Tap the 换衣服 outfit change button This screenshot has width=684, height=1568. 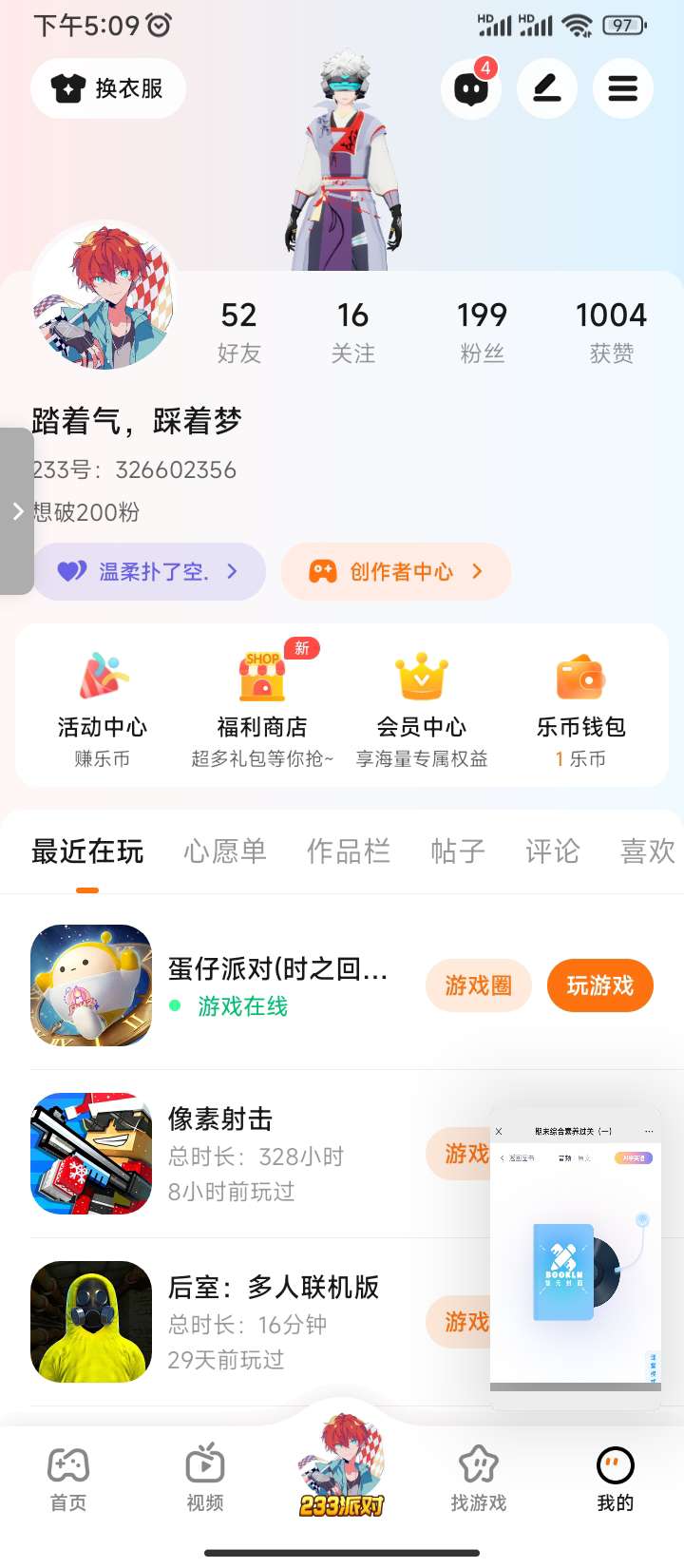pos(107,88)
